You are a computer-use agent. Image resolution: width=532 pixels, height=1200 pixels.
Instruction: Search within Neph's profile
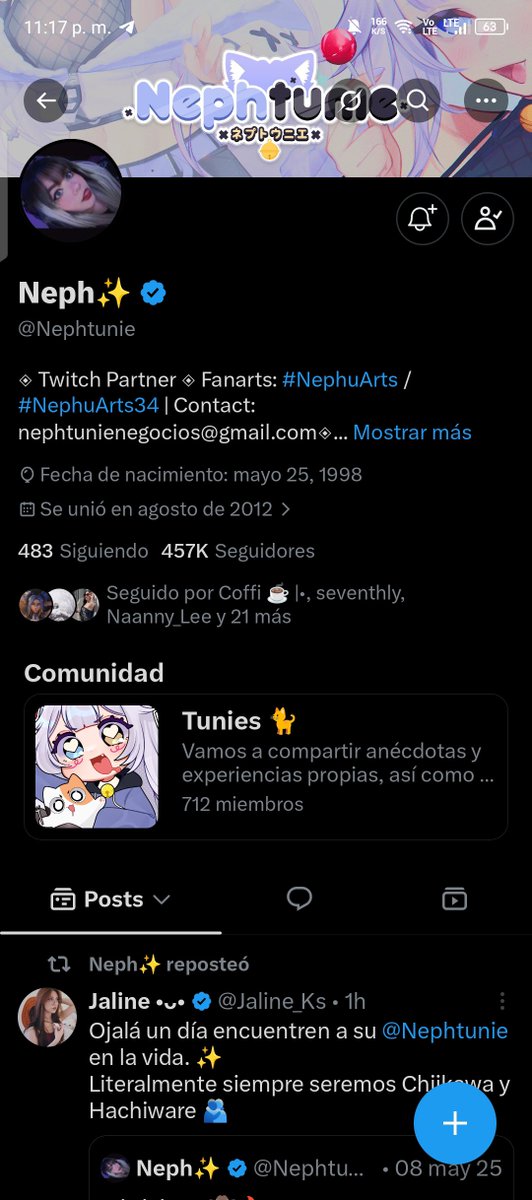(x=418, y=100)
